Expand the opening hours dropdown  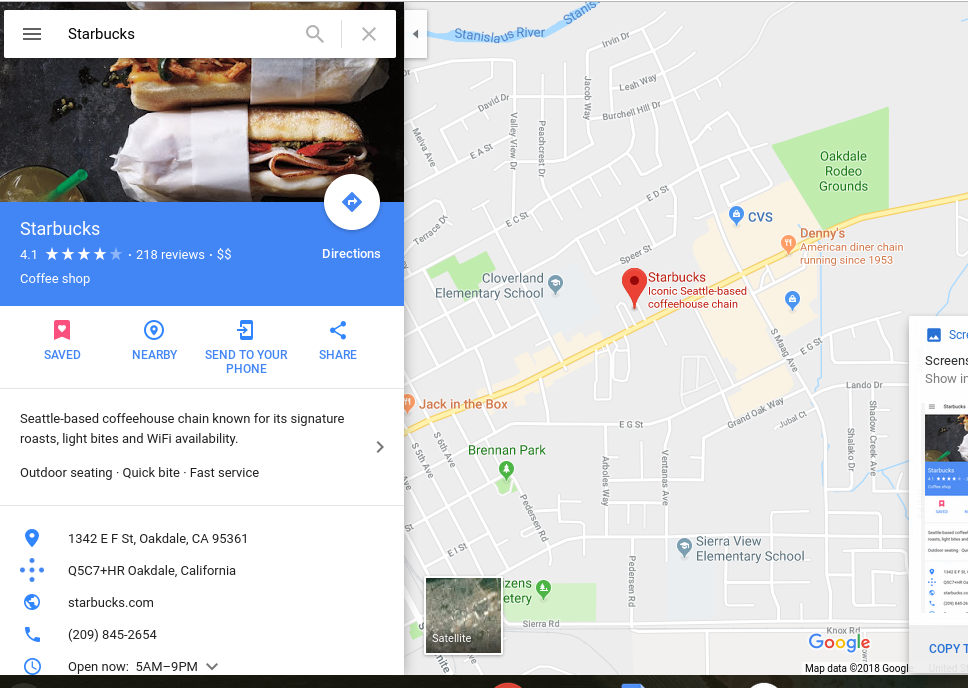212,667
